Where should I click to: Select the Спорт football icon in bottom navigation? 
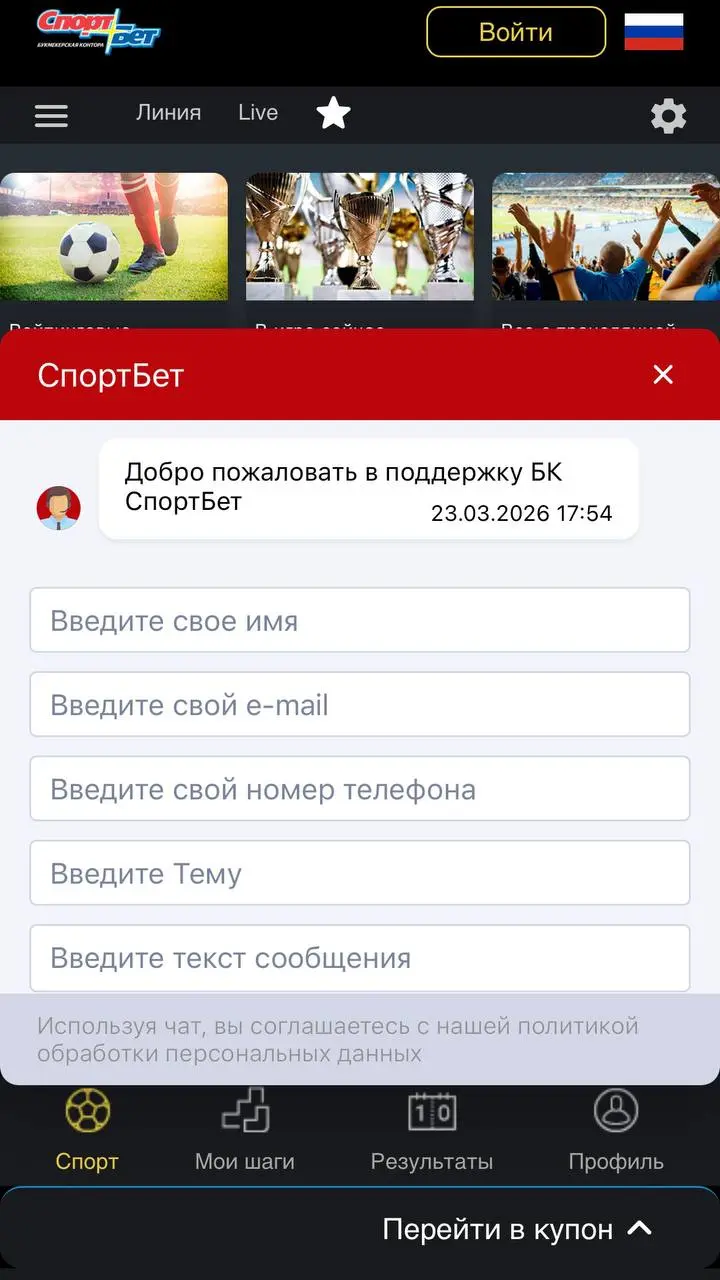click(87, 1112)
